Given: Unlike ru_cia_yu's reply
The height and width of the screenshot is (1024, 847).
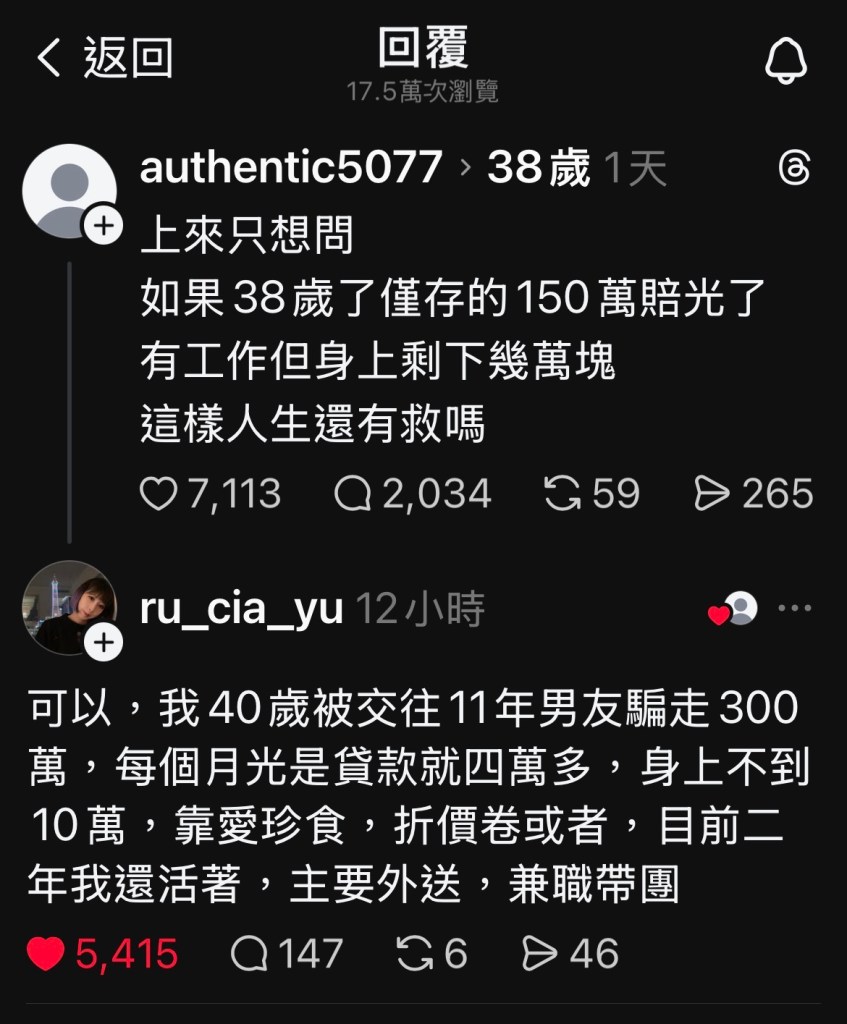Looking at the screenshot, I should pos(46,953).
